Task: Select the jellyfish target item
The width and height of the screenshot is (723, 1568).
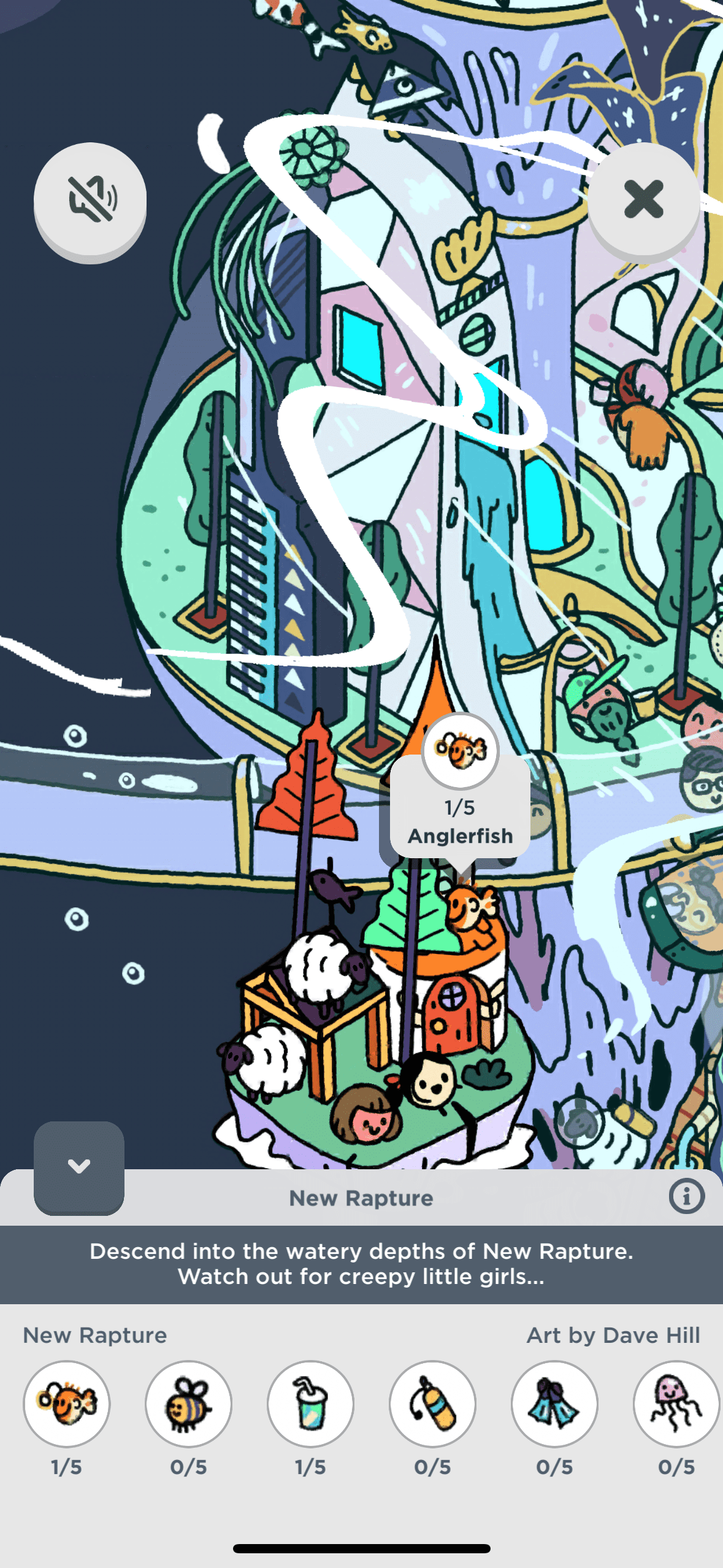Action: click(676, 1404)
